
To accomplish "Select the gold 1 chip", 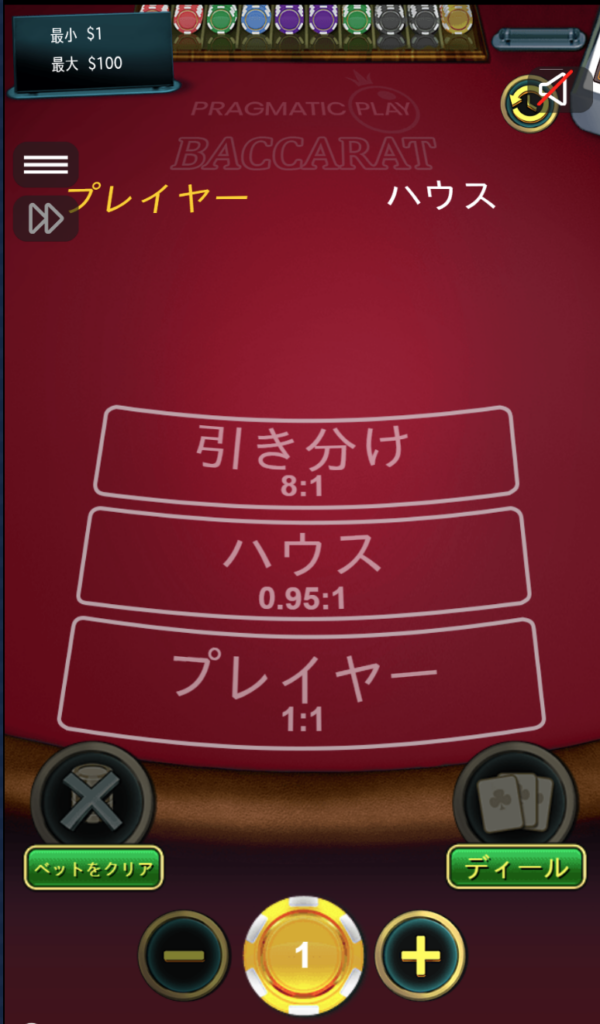I will click(302, 957).
